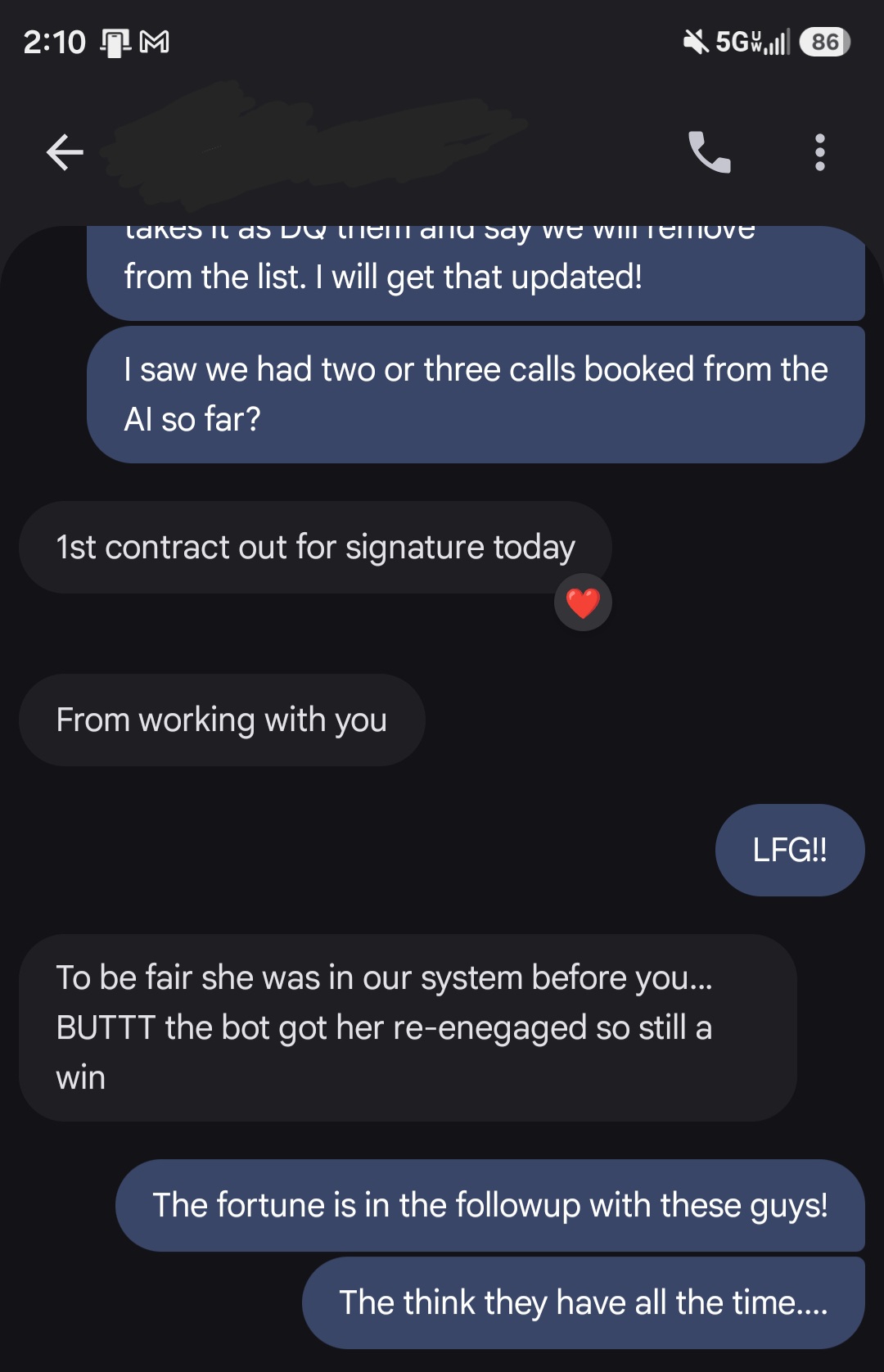This screenshot has height=1372, width=884.
Task: Go back to the conversations list
Action: point(65,152)
